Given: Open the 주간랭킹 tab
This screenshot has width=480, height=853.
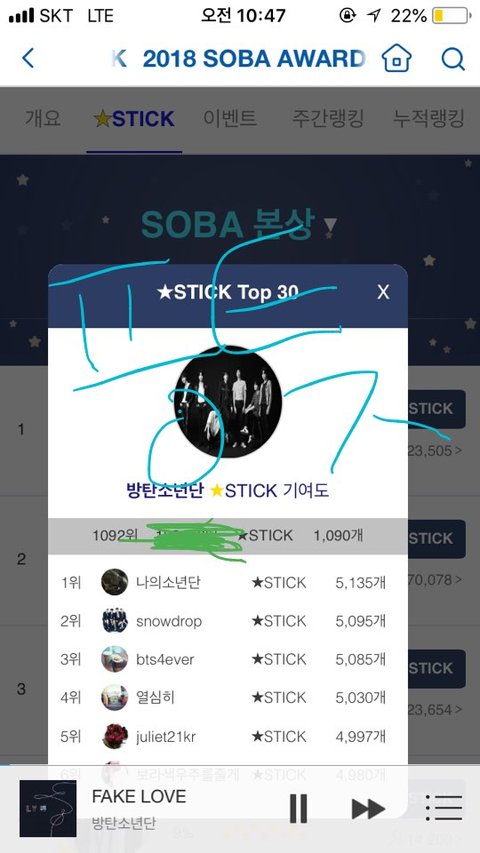Looking at the screenshot, I should click(328, 118).
